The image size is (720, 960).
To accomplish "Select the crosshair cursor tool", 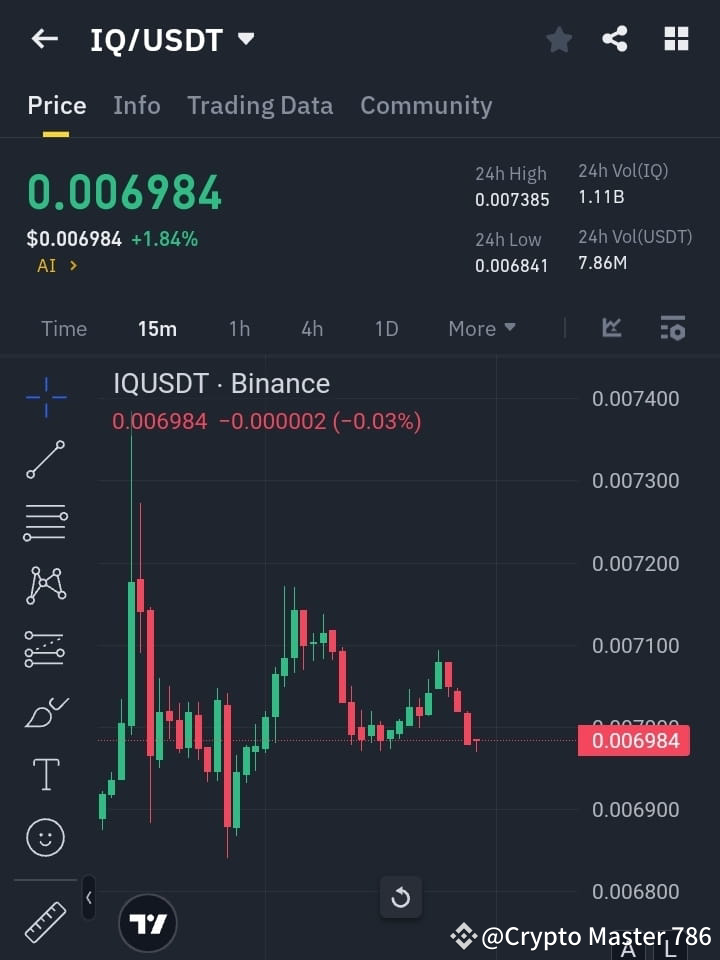I will point(45,398).
